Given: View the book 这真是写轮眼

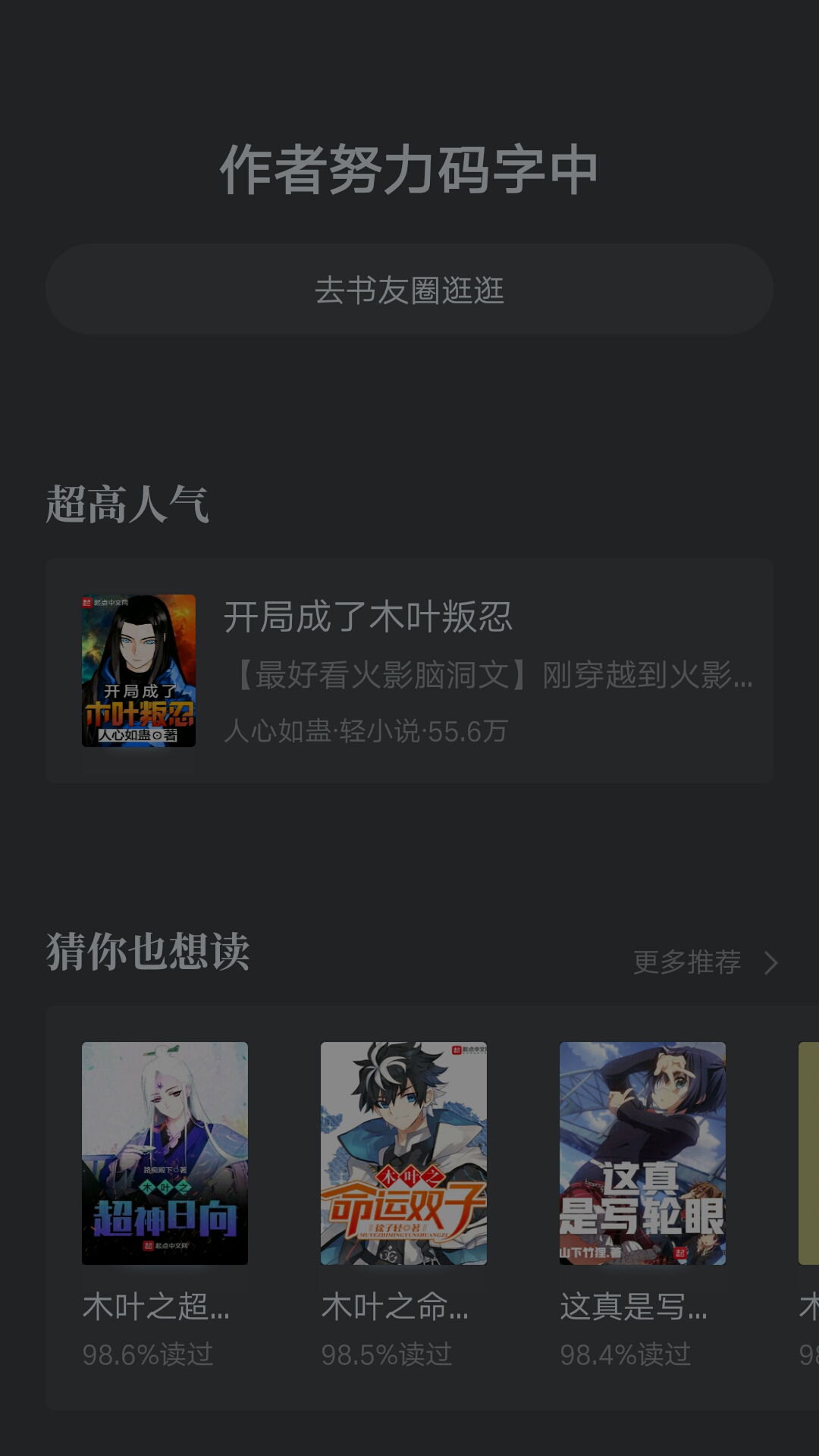Looking at the screenshot, I should pyautogui.click(x=642, y=1206).
